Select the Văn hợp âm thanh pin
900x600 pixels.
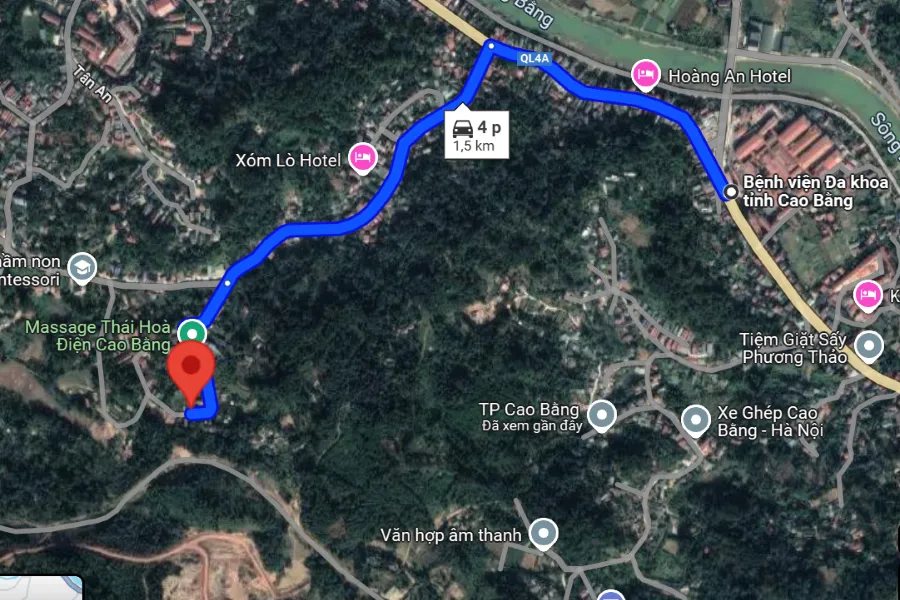[x=543, y=534]
